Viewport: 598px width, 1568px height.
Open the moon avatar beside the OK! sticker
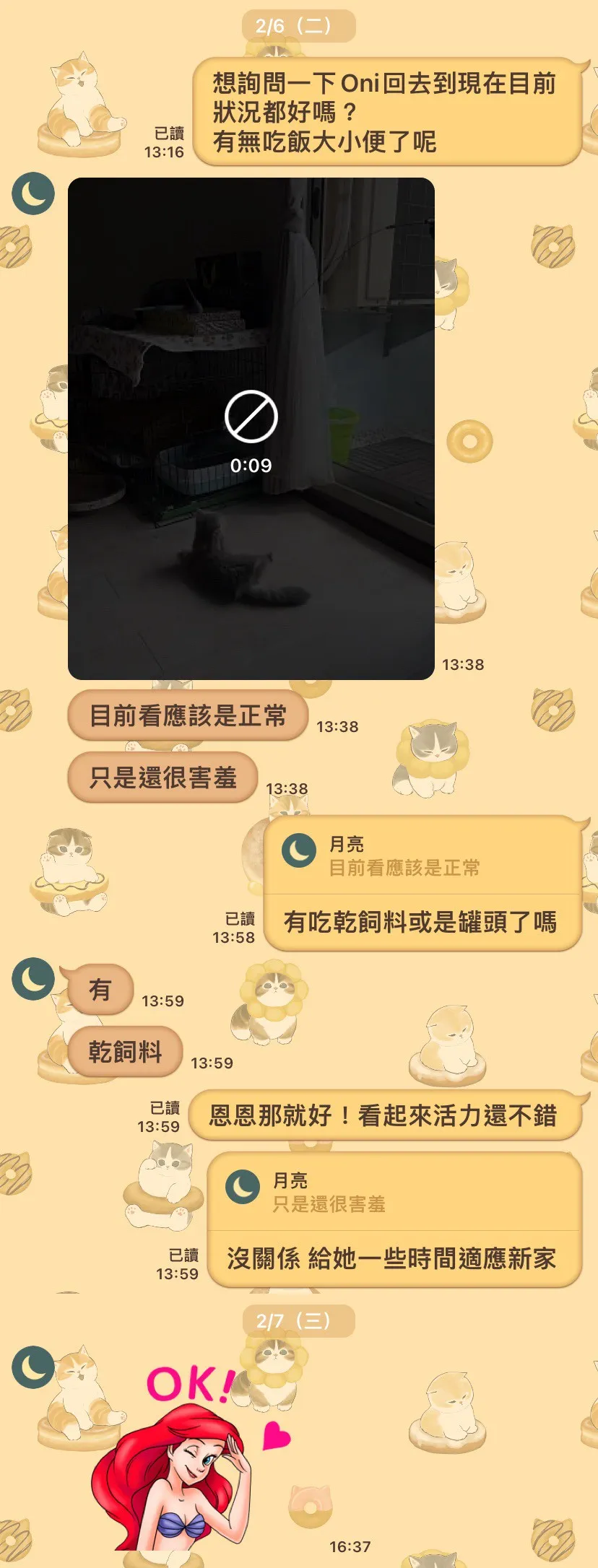point(33,1367)
